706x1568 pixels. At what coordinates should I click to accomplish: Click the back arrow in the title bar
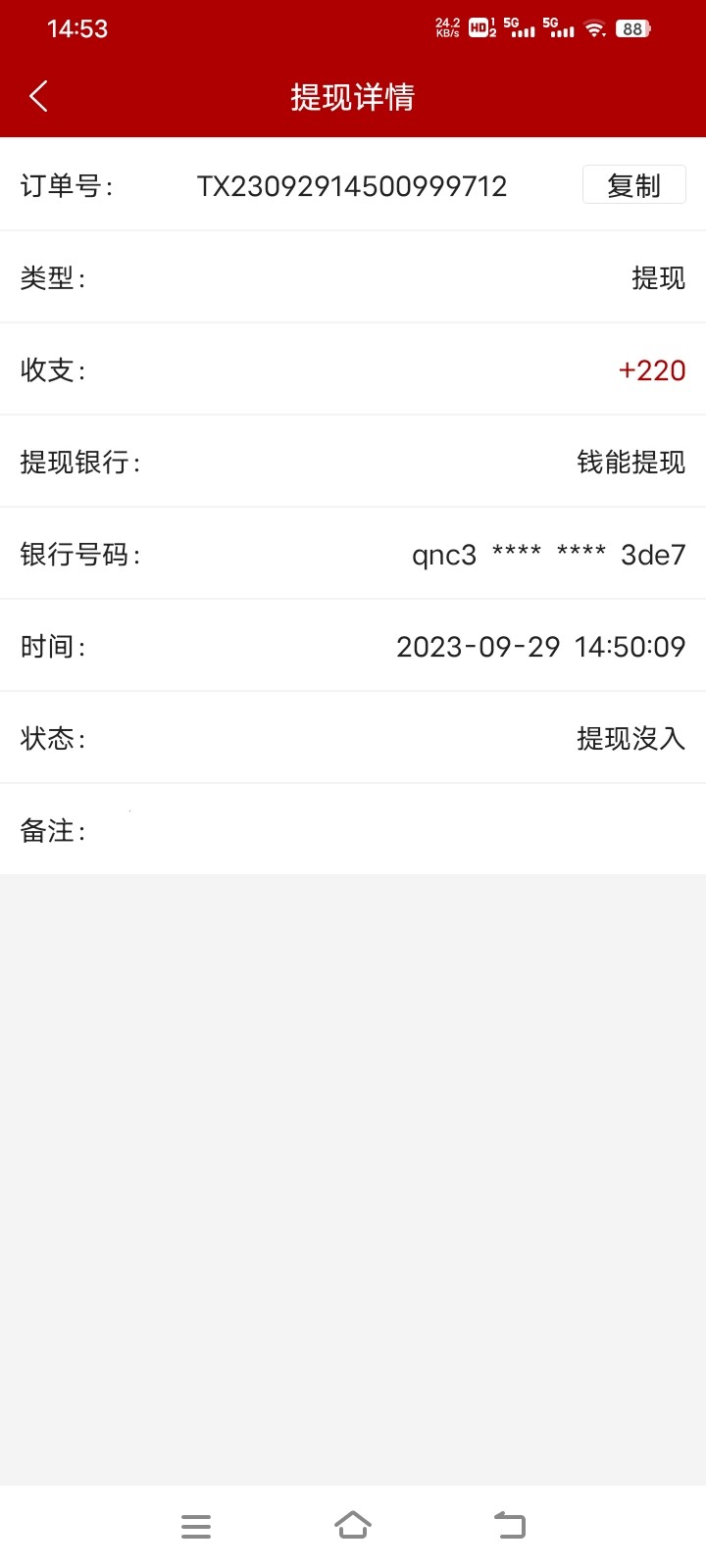(38, 96)
